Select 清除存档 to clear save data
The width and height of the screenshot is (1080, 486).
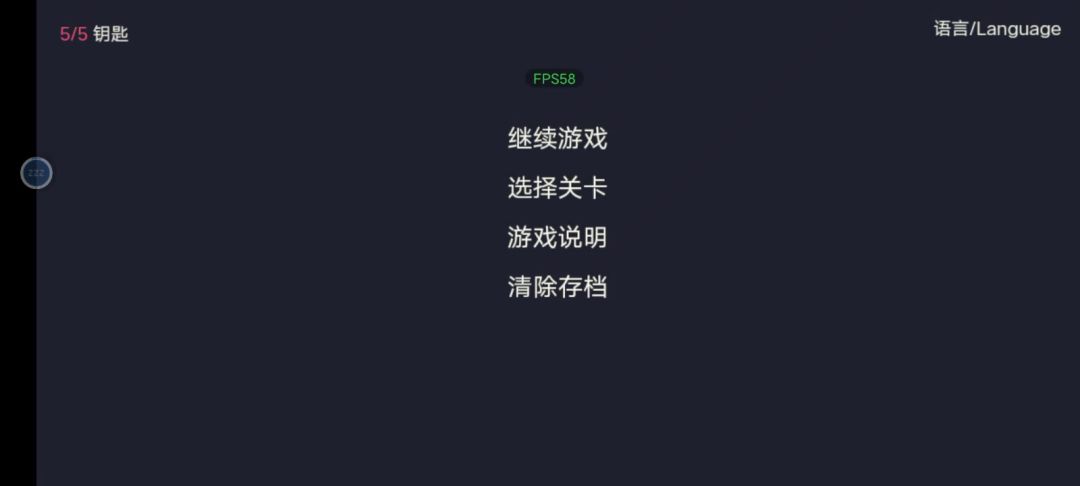coord(557,288)
